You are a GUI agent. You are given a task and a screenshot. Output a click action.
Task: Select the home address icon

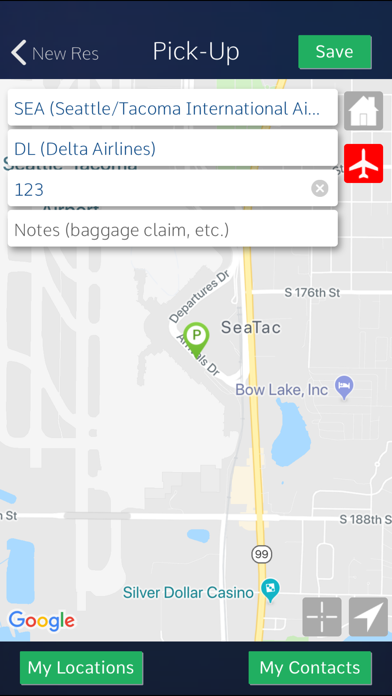click(x=363, y=111)
